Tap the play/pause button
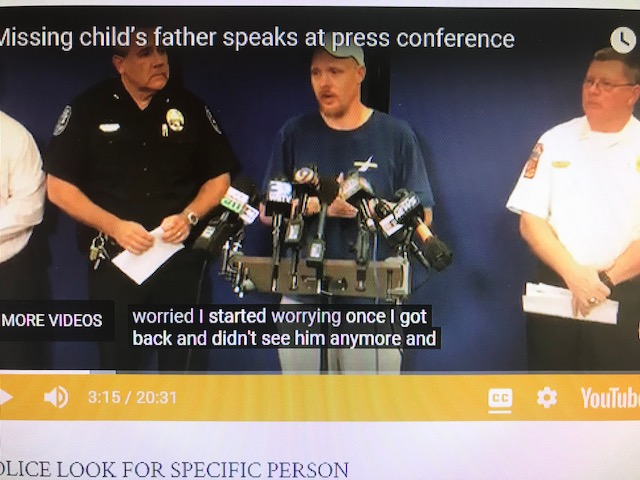The width and height of the screenshot is (640, 480). [x=5, y=397]
